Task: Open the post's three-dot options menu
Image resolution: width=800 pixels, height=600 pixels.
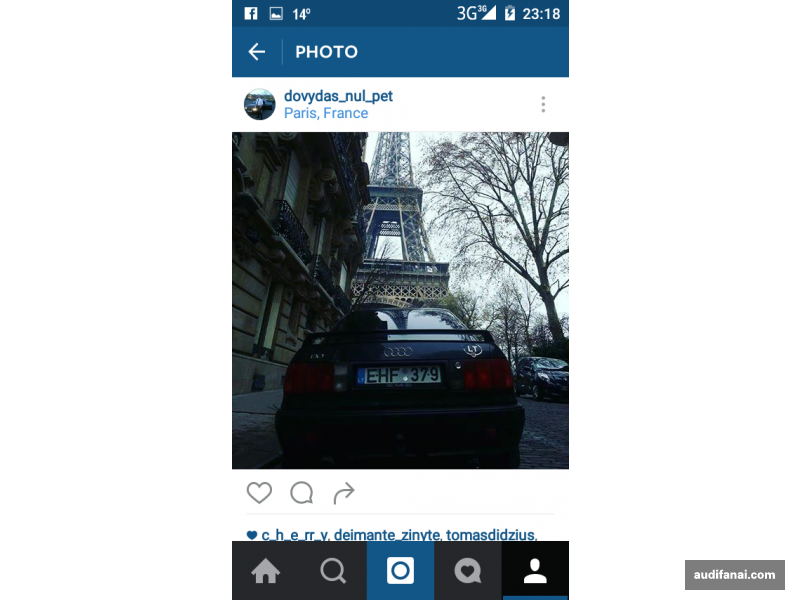Action: 543,104
